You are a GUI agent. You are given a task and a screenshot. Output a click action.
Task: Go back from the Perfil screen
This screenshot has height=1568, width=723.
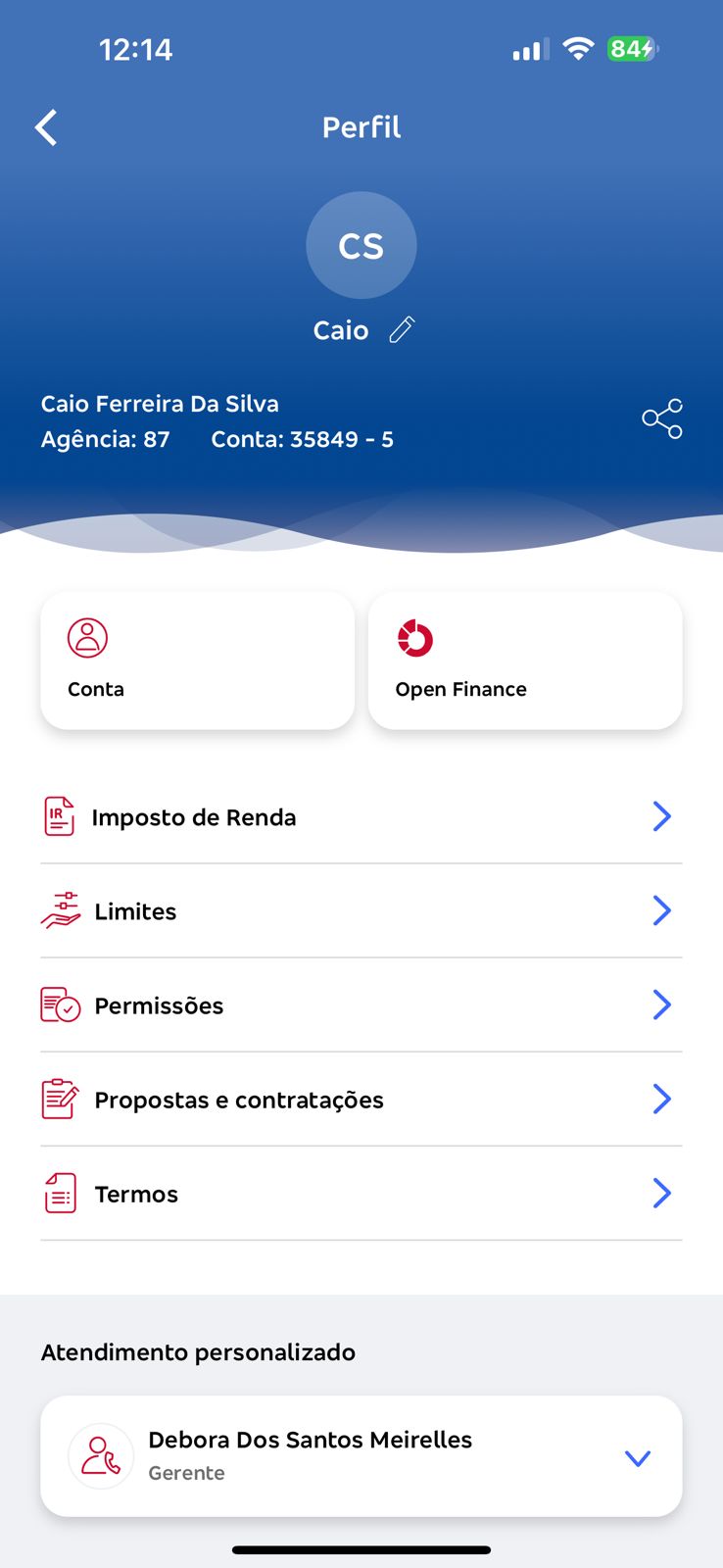click(x=46, y=127)
